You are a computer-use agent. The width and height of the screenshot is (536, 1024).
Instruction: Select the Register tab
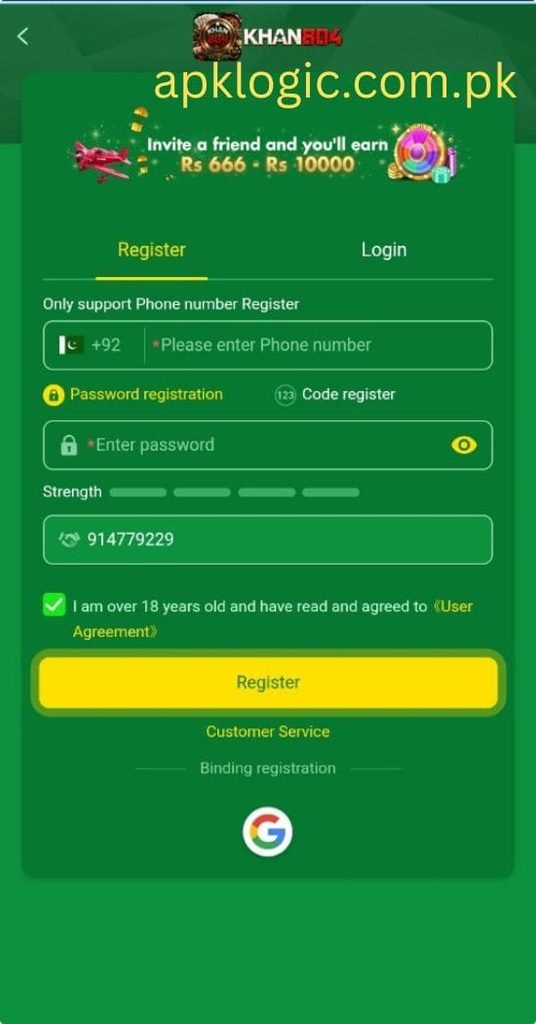(151, 250)
